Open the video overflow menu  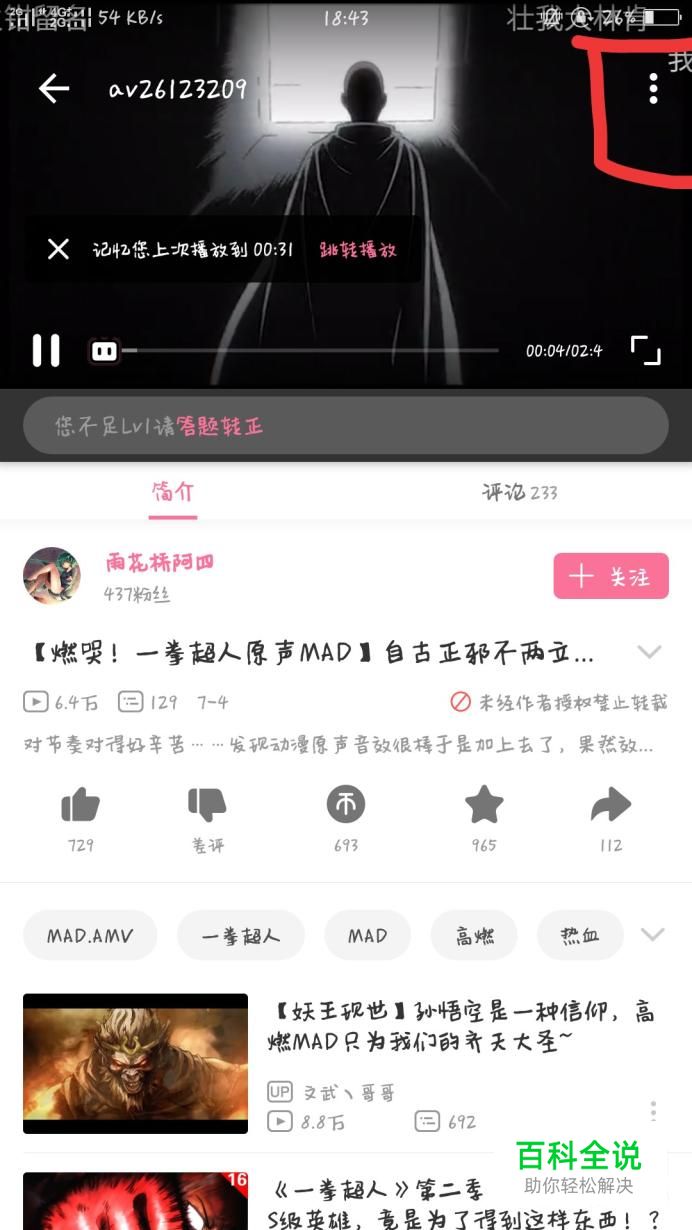click(653, 89)
